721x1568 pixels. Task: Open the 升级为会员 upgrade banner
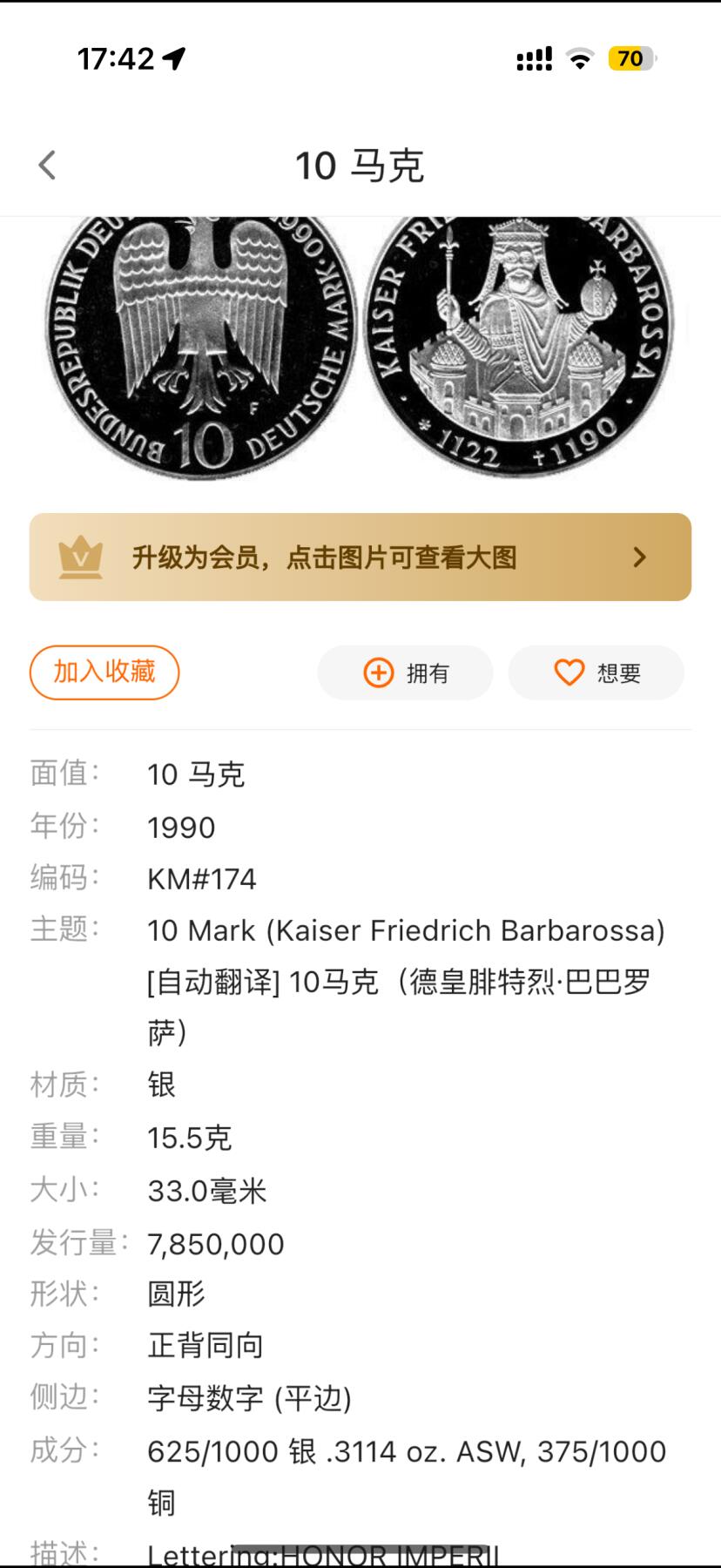360,558
